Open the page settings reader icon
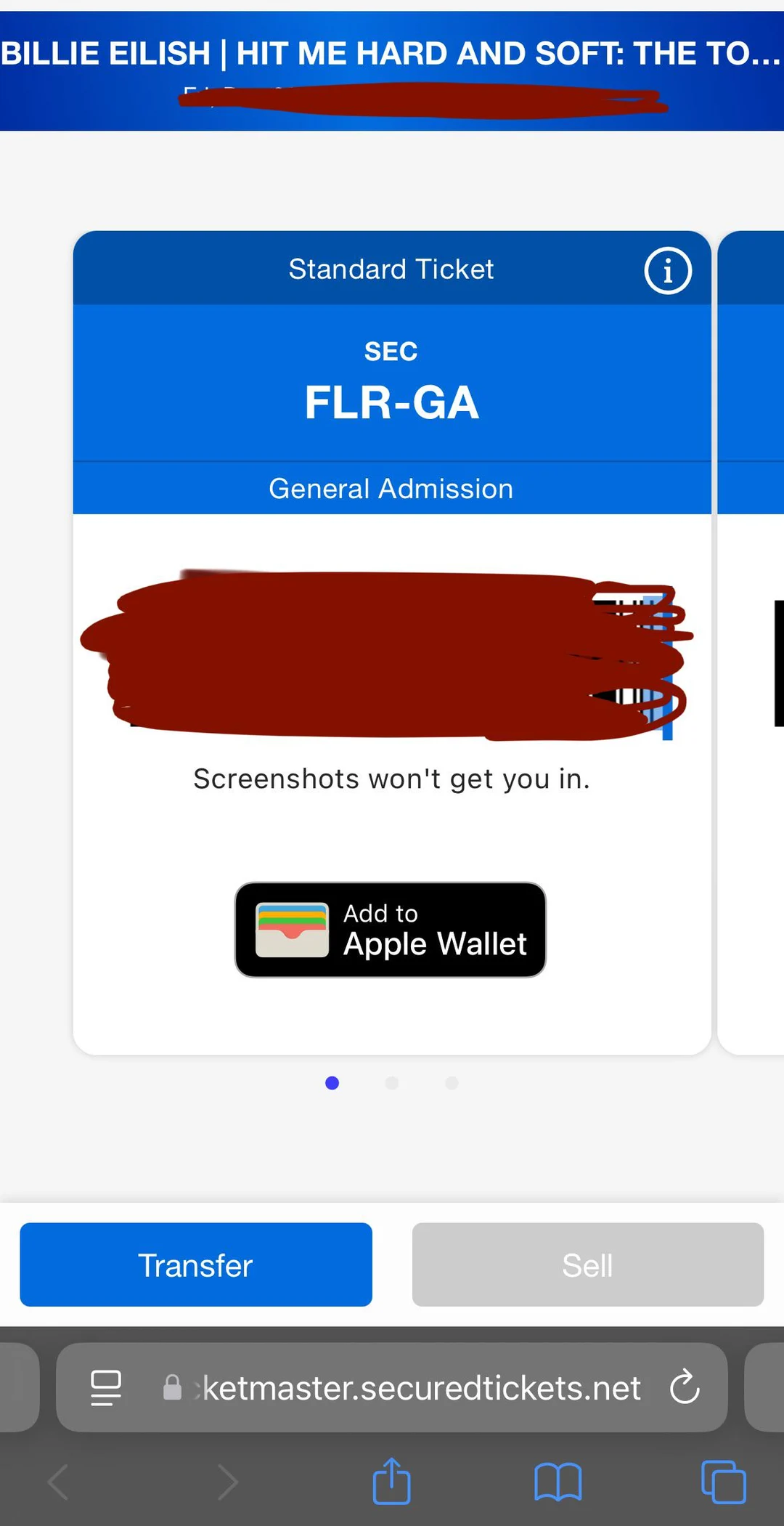This screenshot has width=784, height=1526. (x=104, y=1388)
